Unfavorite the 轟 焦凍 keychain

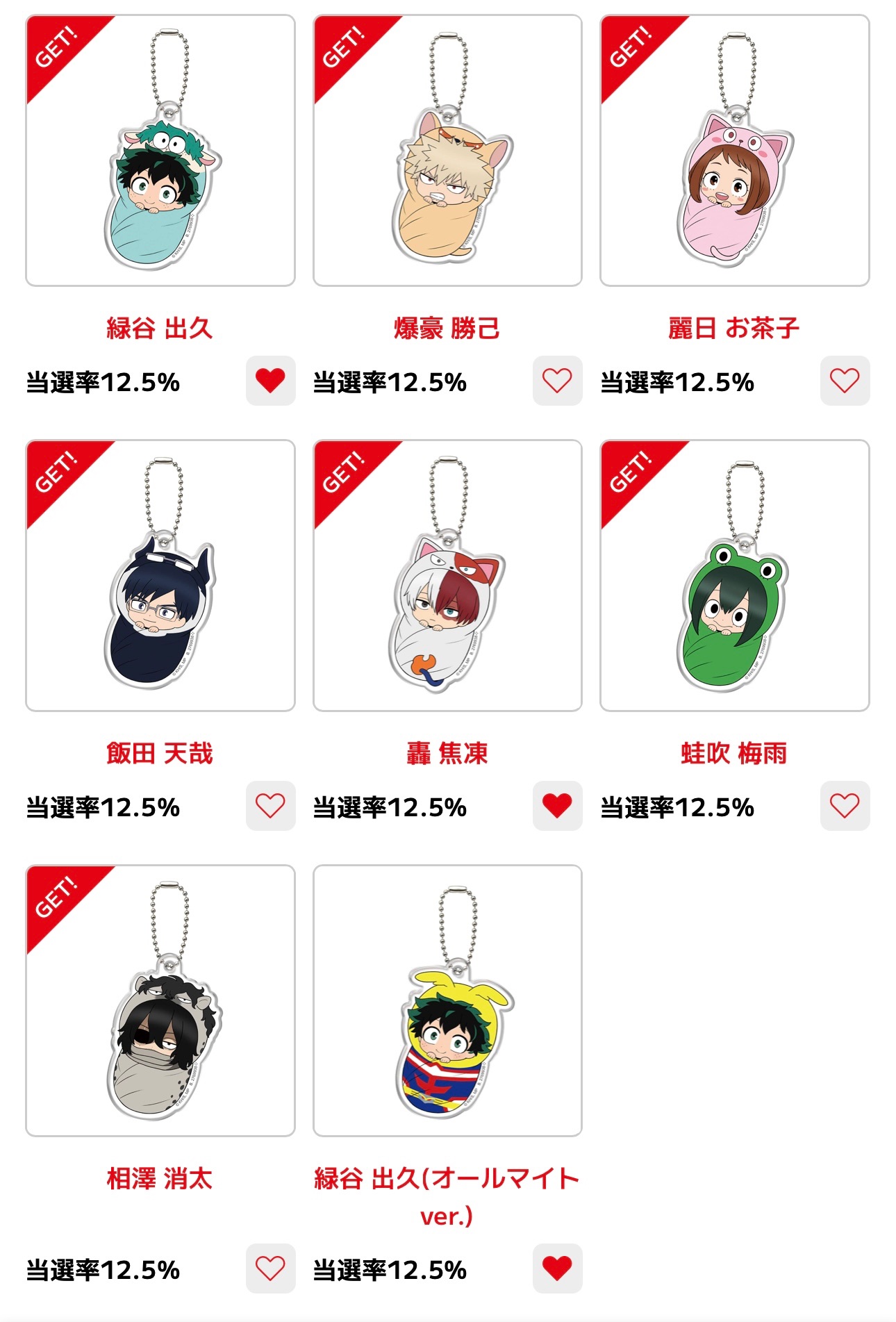click(557, 806)
